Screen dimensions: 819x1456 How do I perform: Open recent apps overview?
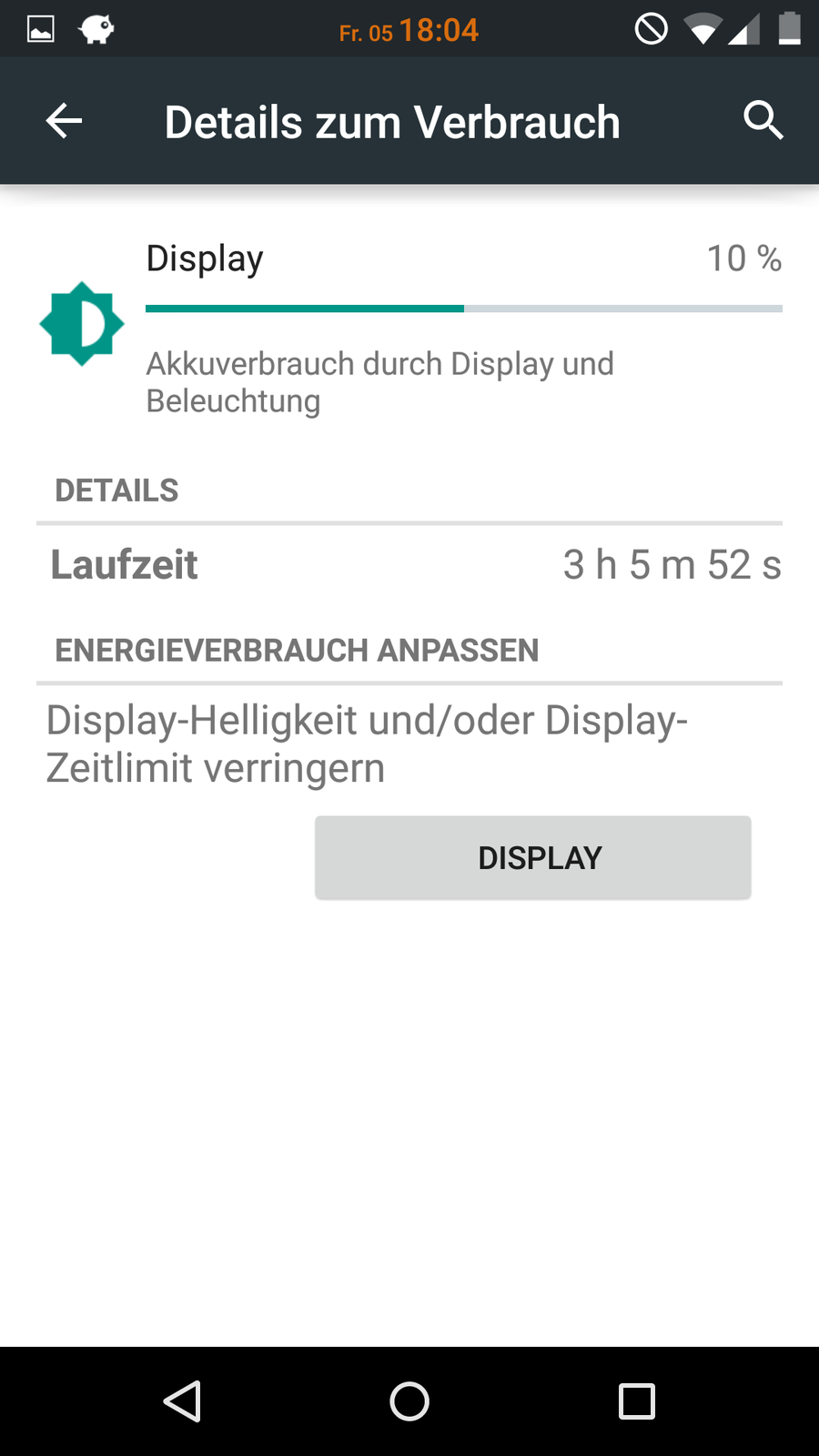pyautogui.click(x=636, y=1401)
